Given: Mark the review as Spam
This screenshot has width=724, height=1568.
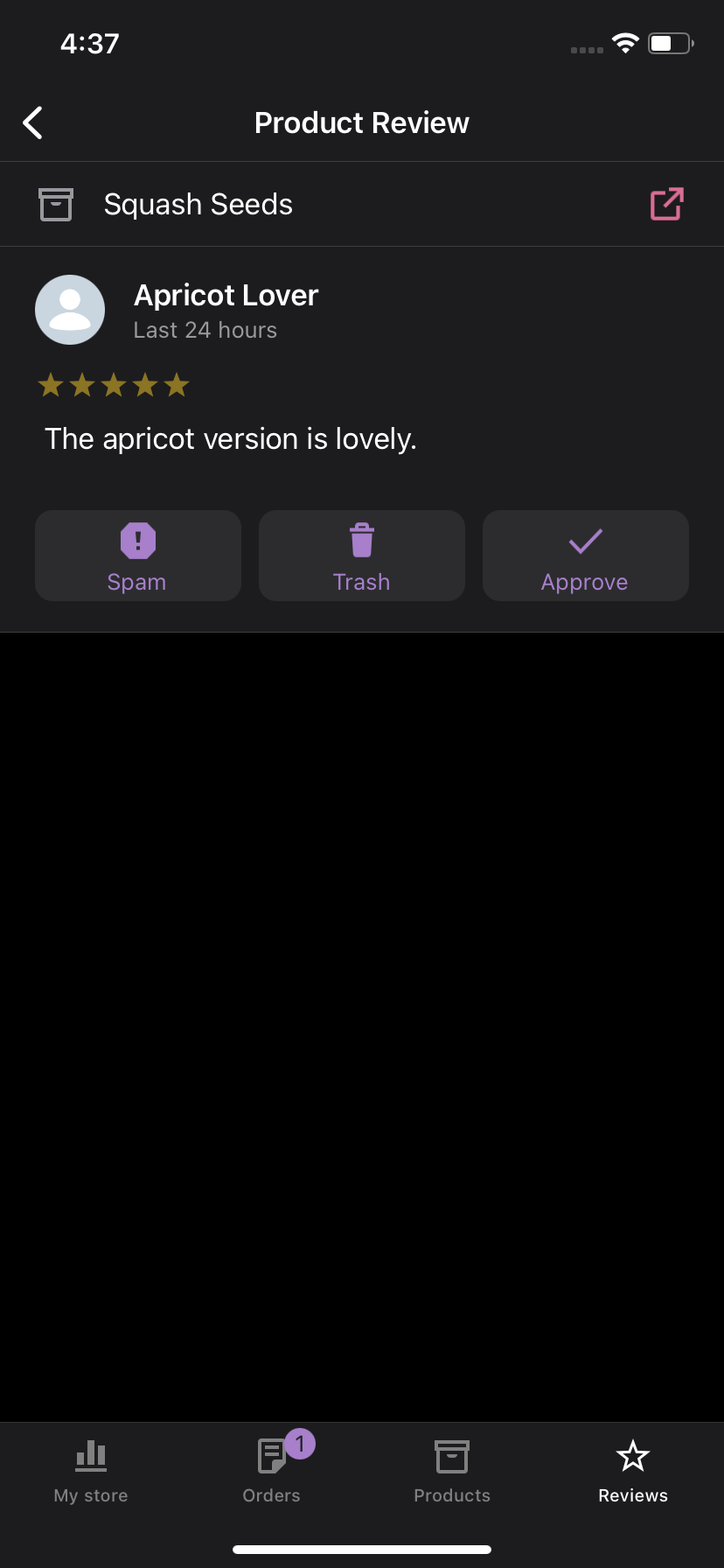Looking at the screenshot, I should click(138, 556).
